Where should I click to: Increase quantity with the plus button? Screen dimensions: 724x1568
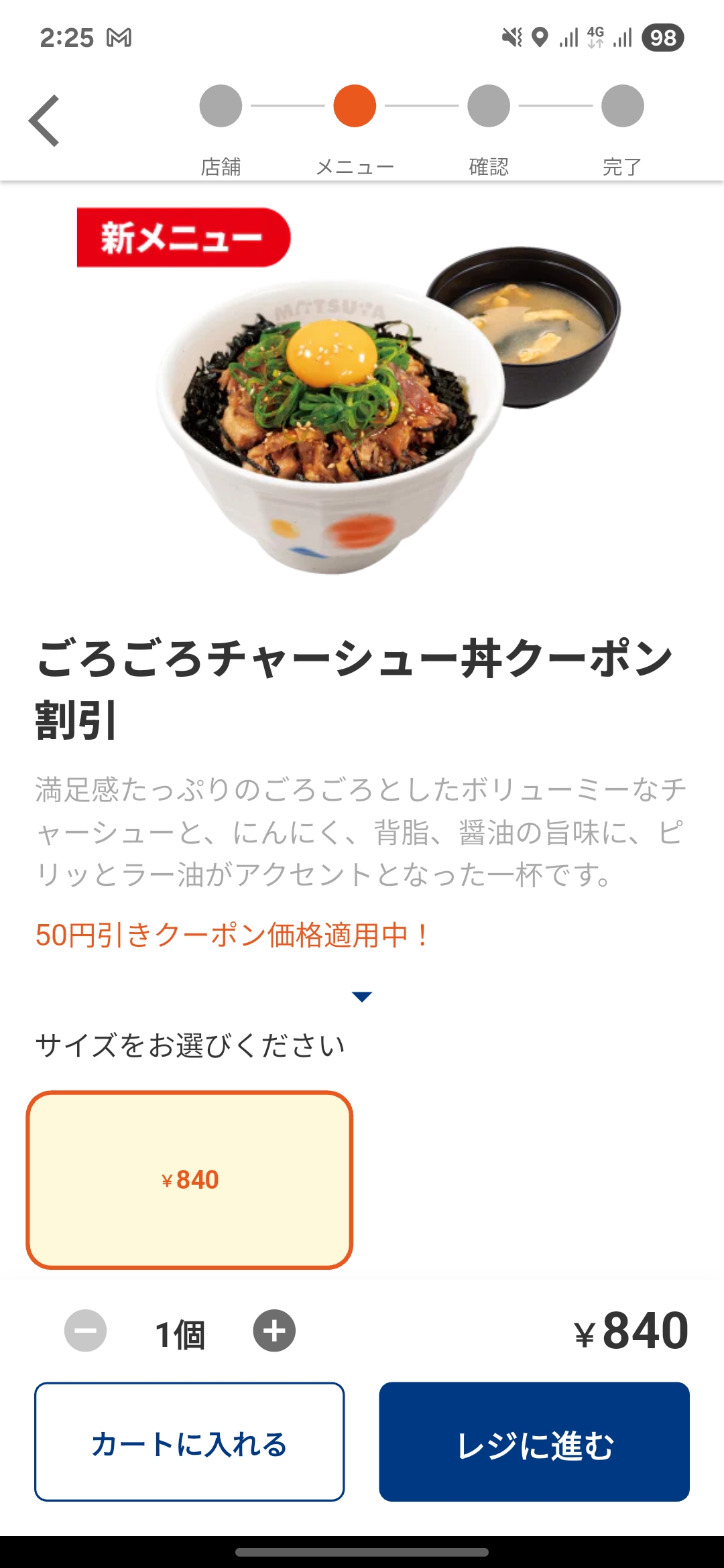tap(274, 1331)
